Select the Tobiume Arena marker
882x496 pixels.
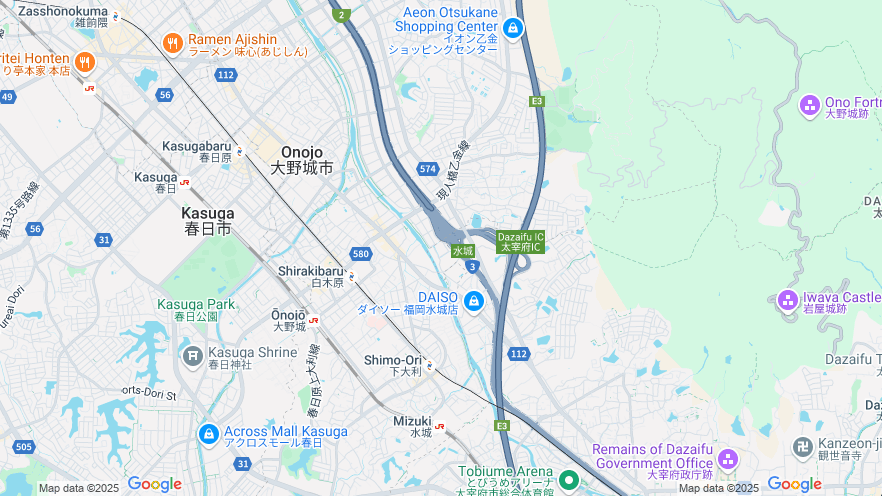point(568,480)
